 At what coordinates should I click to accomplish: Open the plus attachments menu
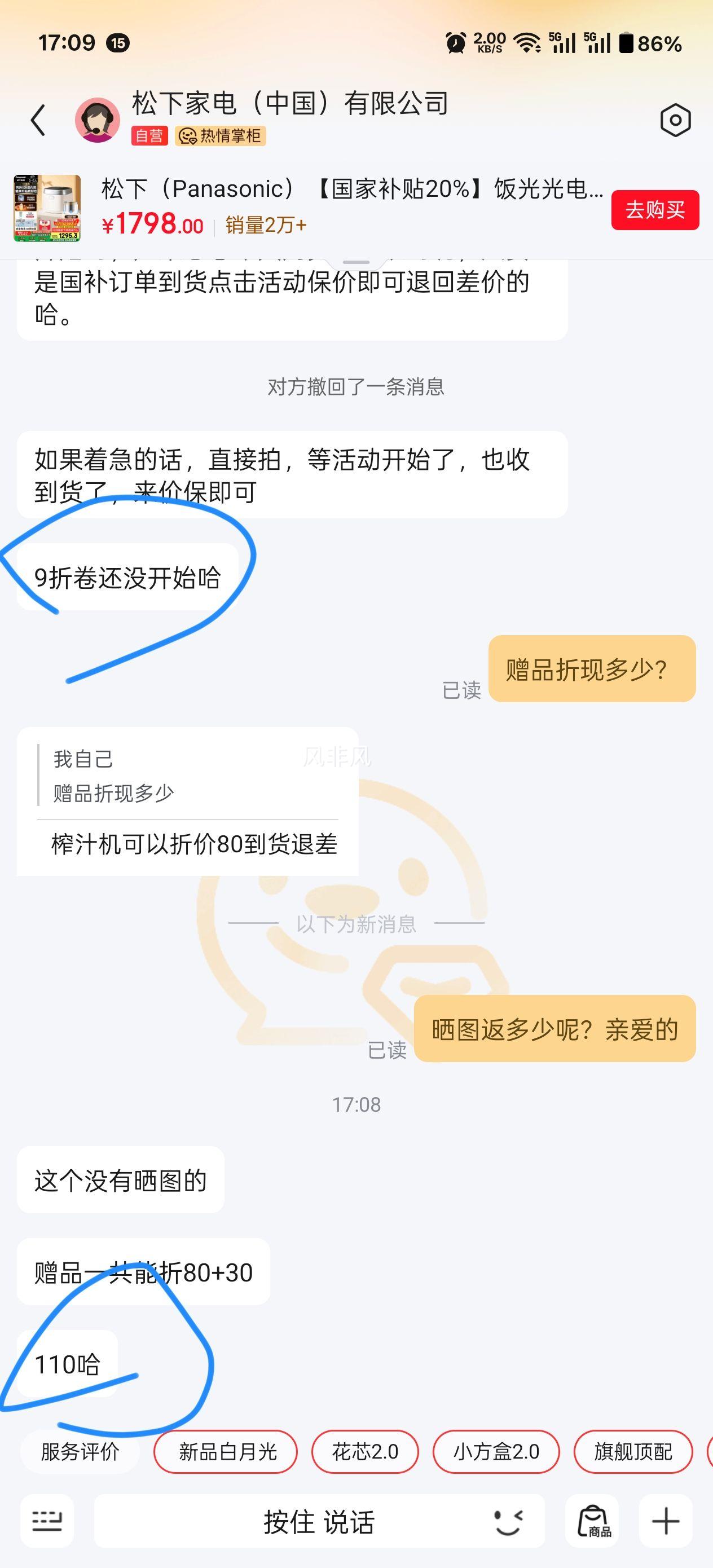[x=666, y=1521]
